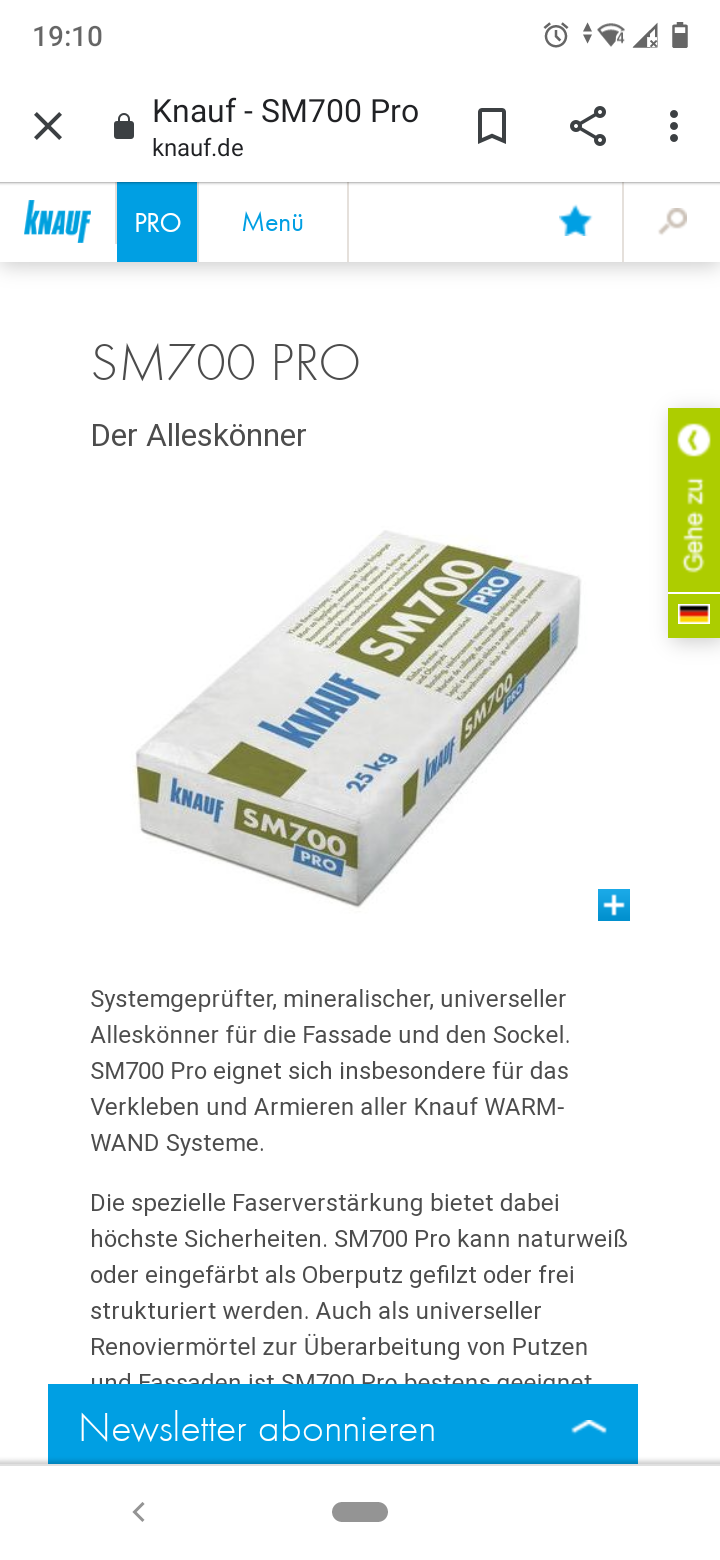Select the PRO tab
The width and height of the screenshot is (720, 1560).
[x=157, y=222]
